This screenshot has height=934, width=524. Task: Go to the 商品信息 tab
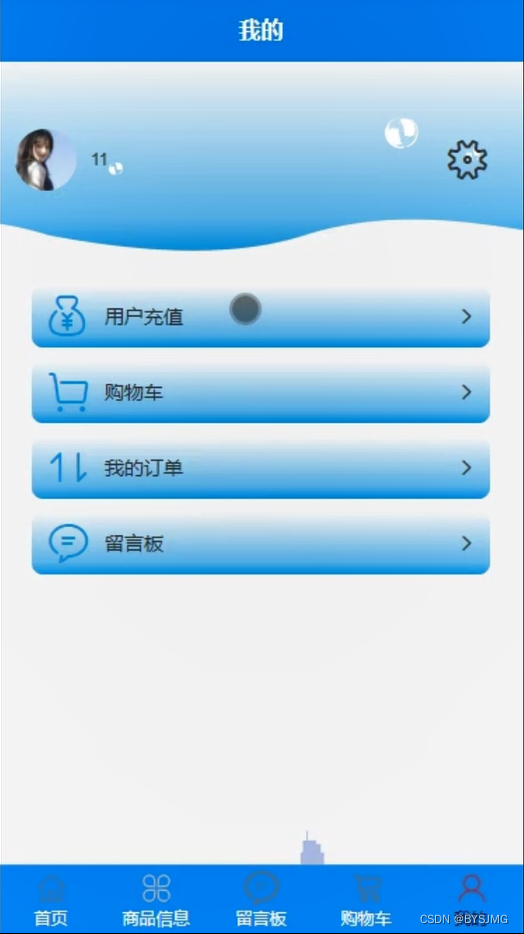(x=157, y=899)
